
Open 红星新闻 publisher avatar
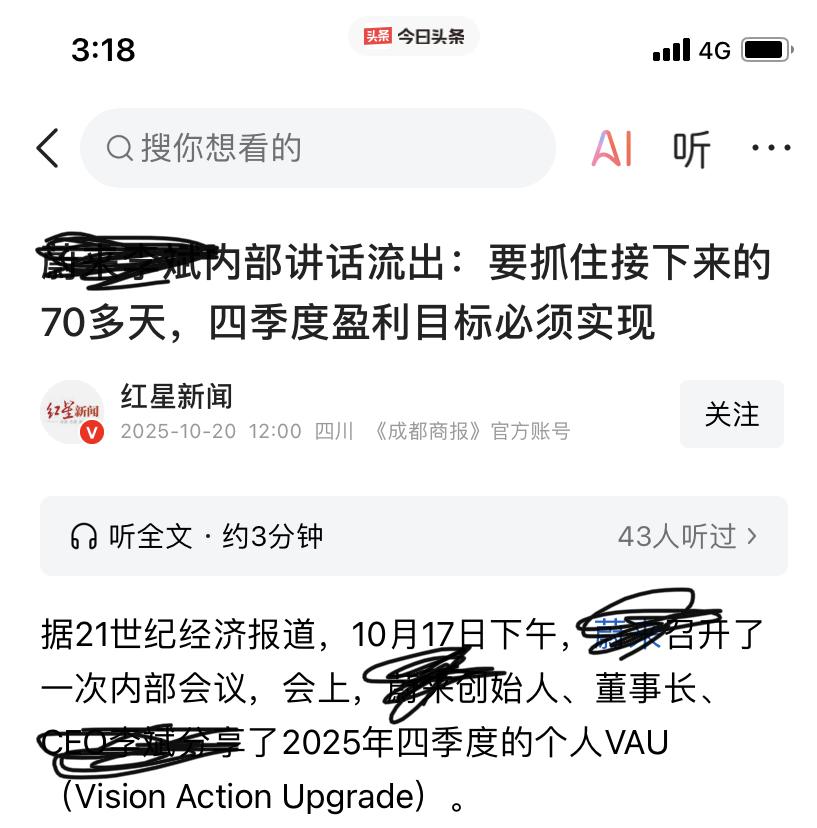(72, 412)
